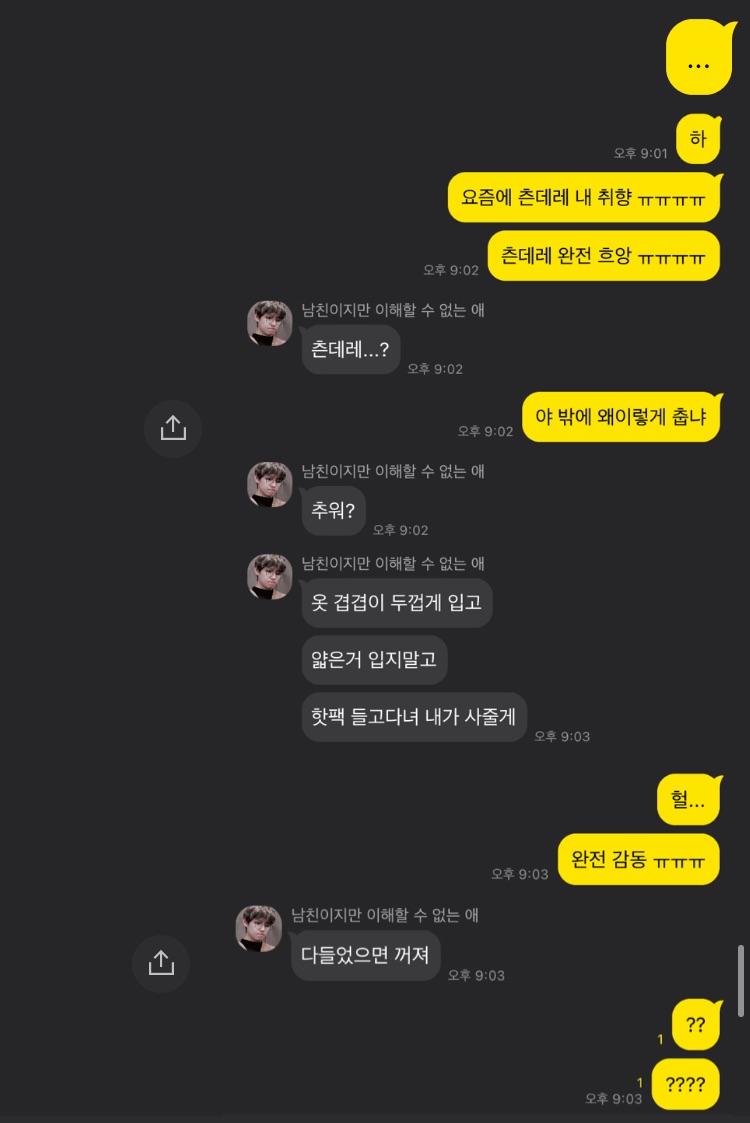View profile from avatar beside '옷 겹겹이 두껍게 입고'
This screenshot has height=1123, width=750.
[x=270, y=577]
